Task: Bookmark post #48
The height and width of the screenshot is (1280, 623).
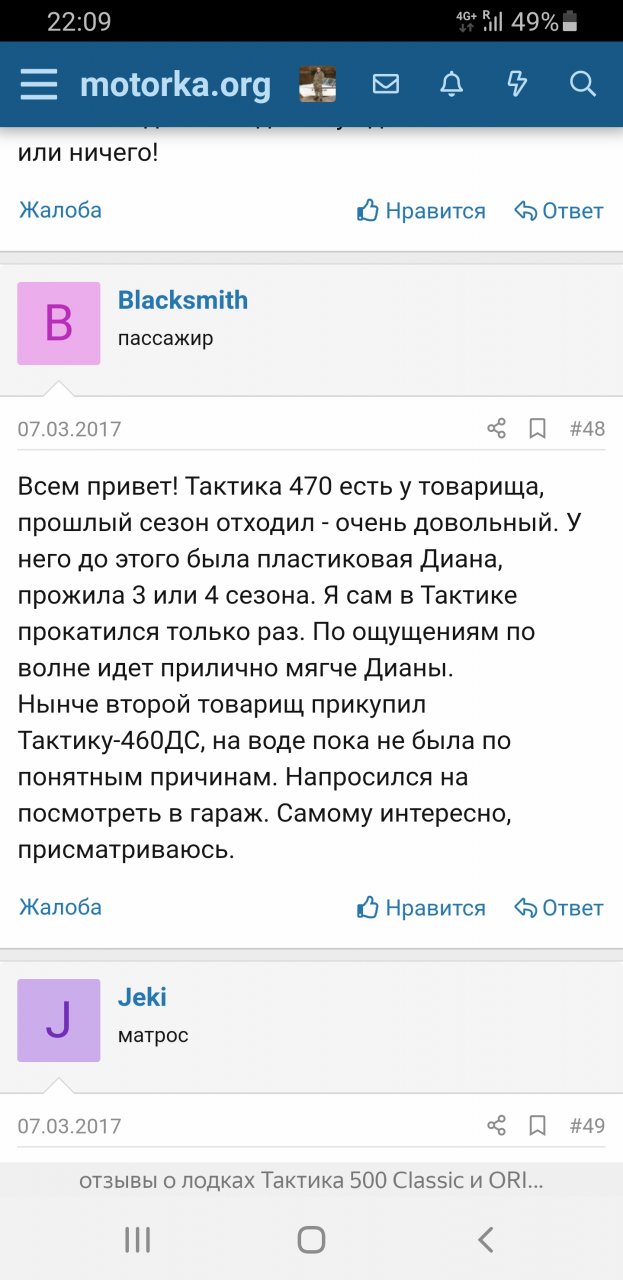Action: click(537, 429)
